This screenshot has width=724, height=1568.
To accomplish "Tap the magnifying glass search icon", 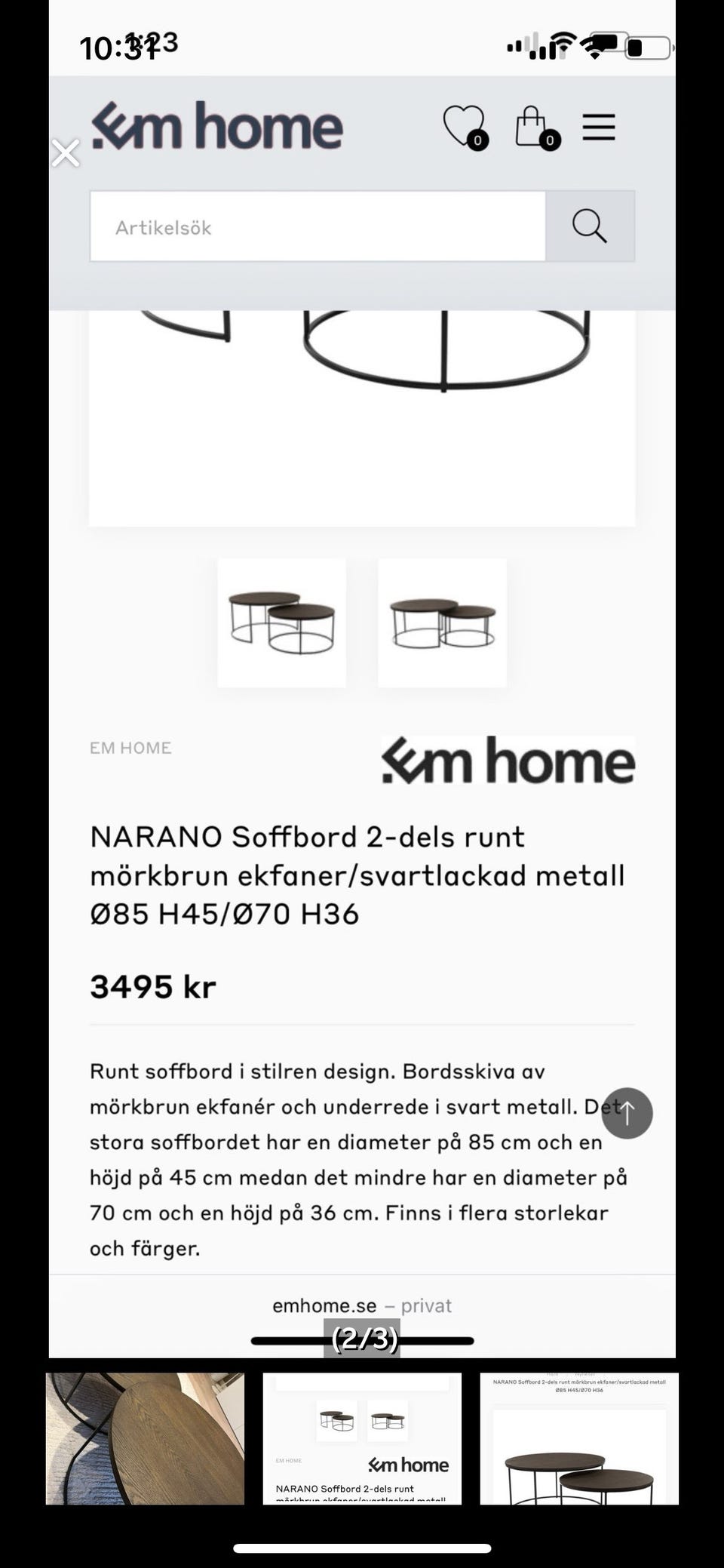I will click(x=591, y=226).
